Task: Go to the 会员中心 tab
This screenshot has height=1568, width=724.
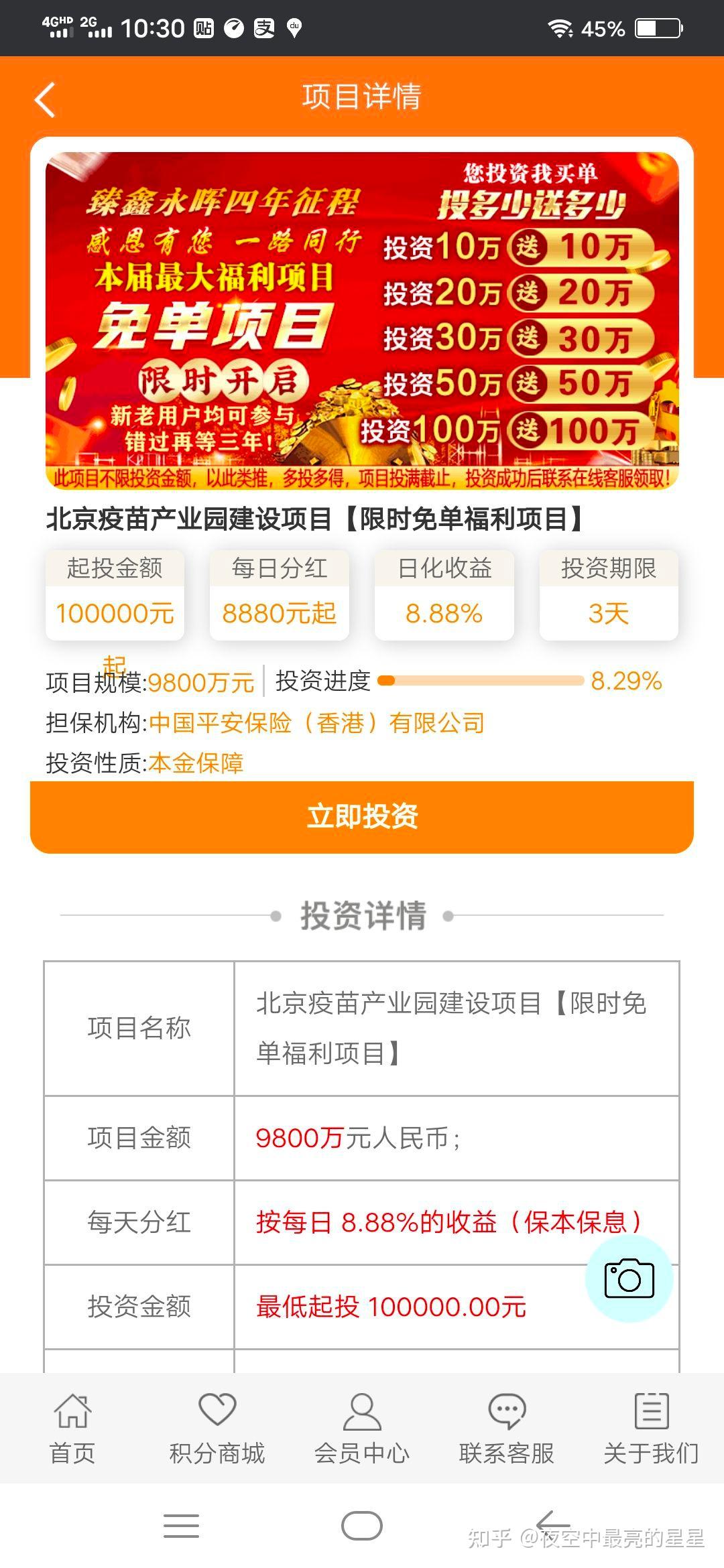Action: (362, 1428)
